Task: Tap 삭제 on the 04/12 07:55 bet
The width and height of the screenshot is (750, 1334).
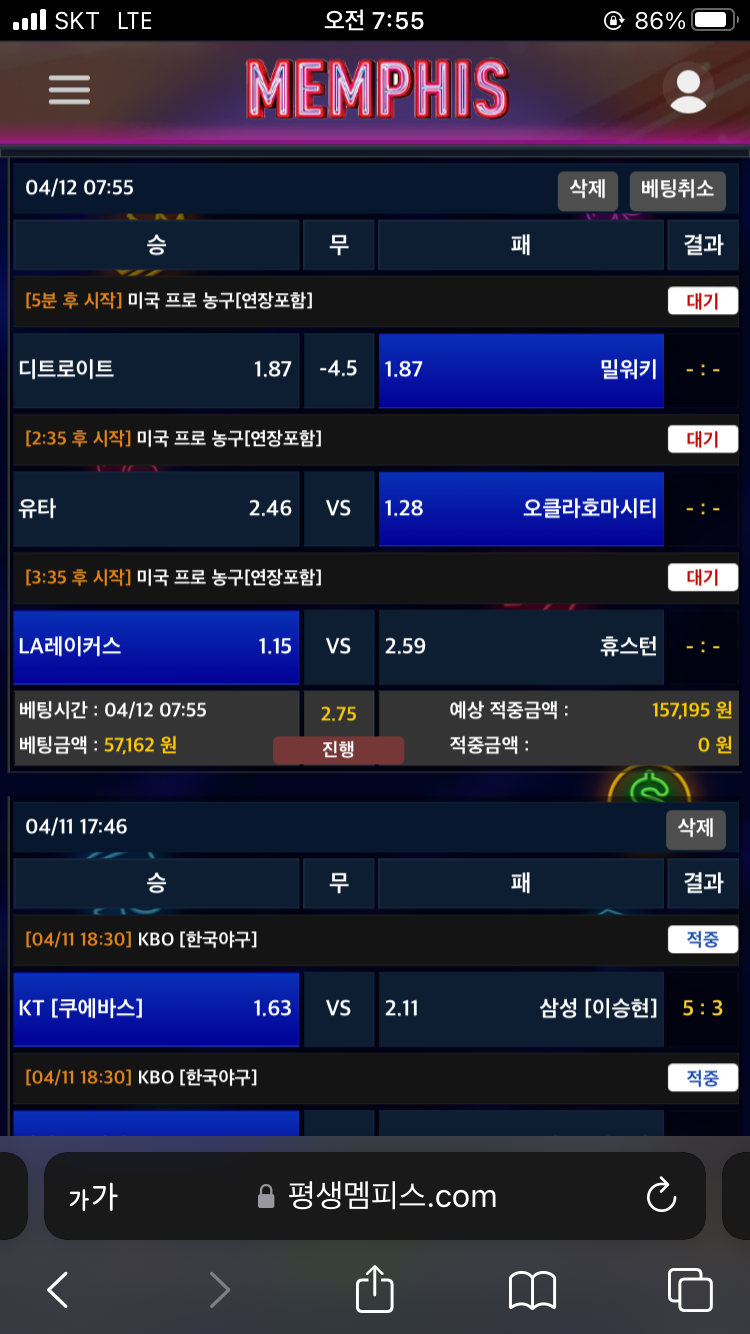Action: tap(588, 190)
